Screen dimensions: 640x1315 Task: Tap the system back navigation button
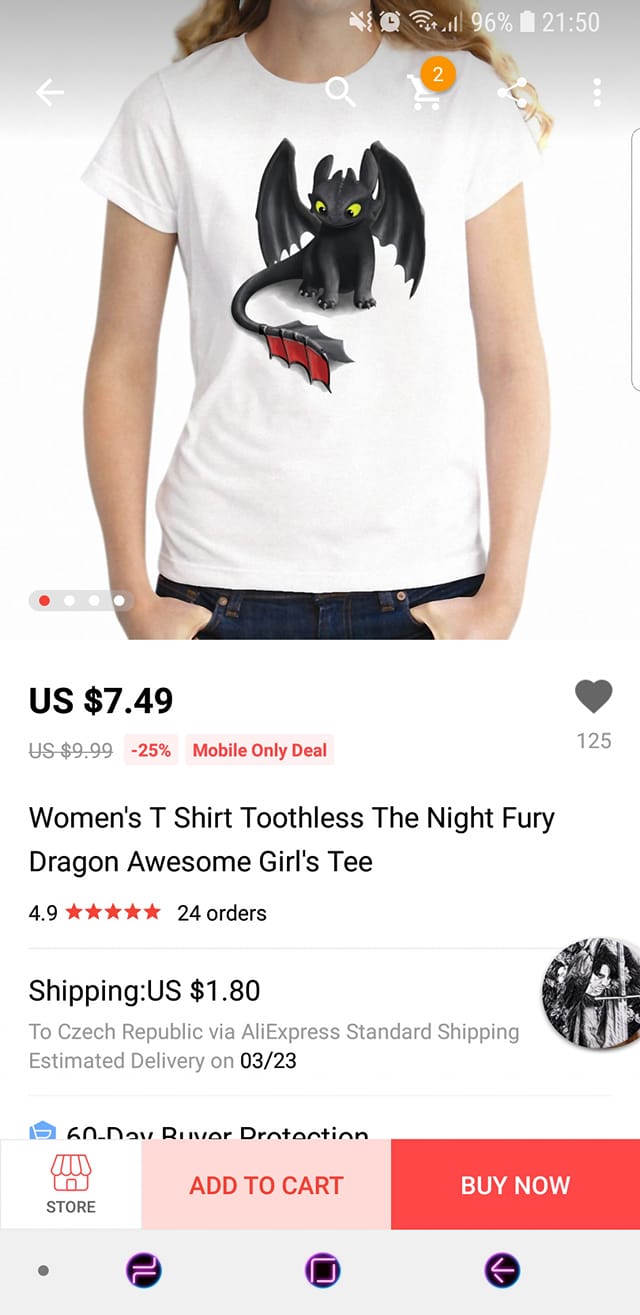(x=502, y=1271)
